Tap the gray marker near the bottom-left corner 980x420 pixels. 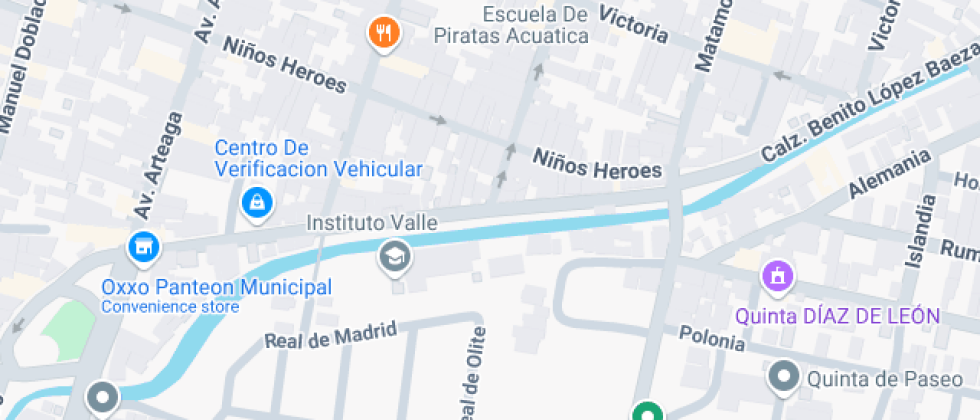pyautogui.click(x=102, y=398)
